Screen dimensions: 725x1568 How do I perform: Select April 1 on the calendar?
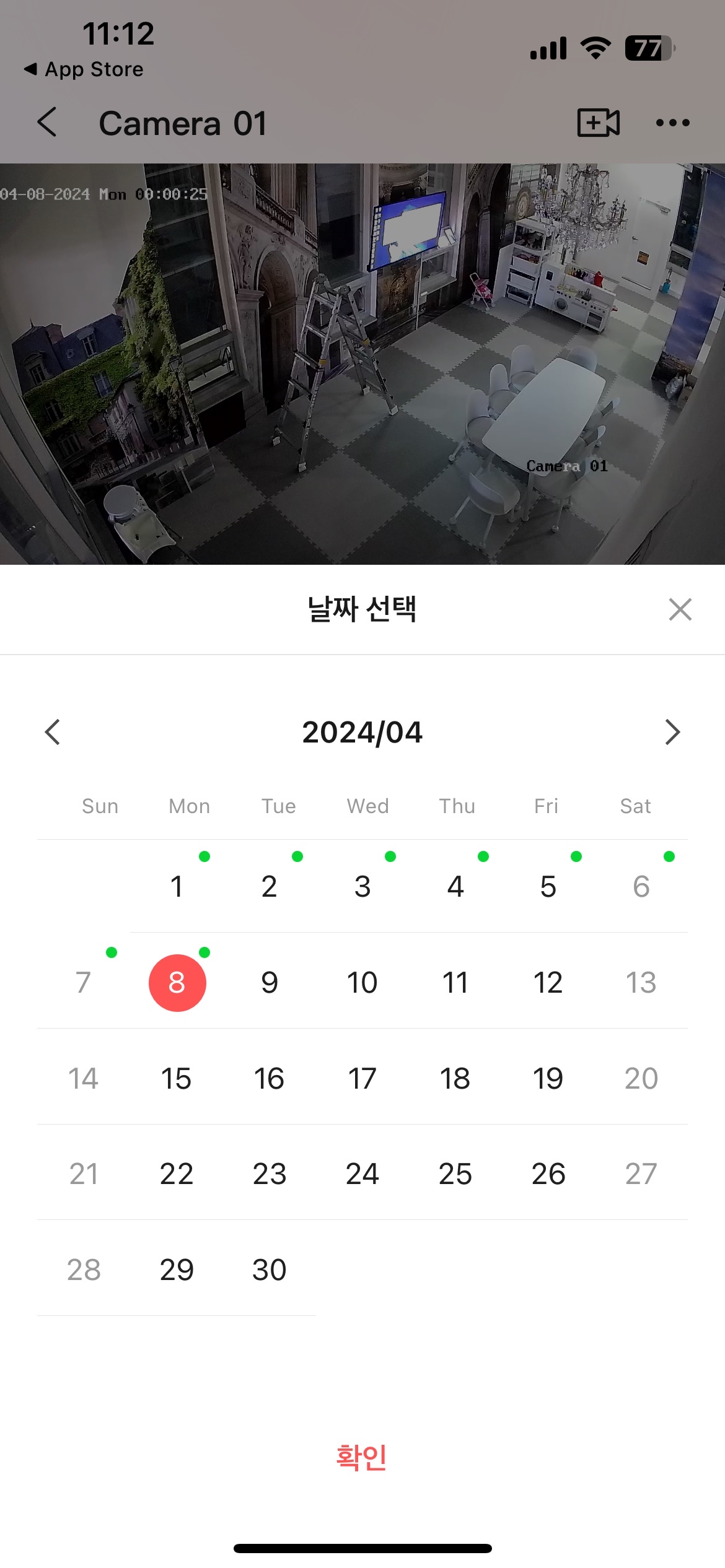click(x=177, y=886)
